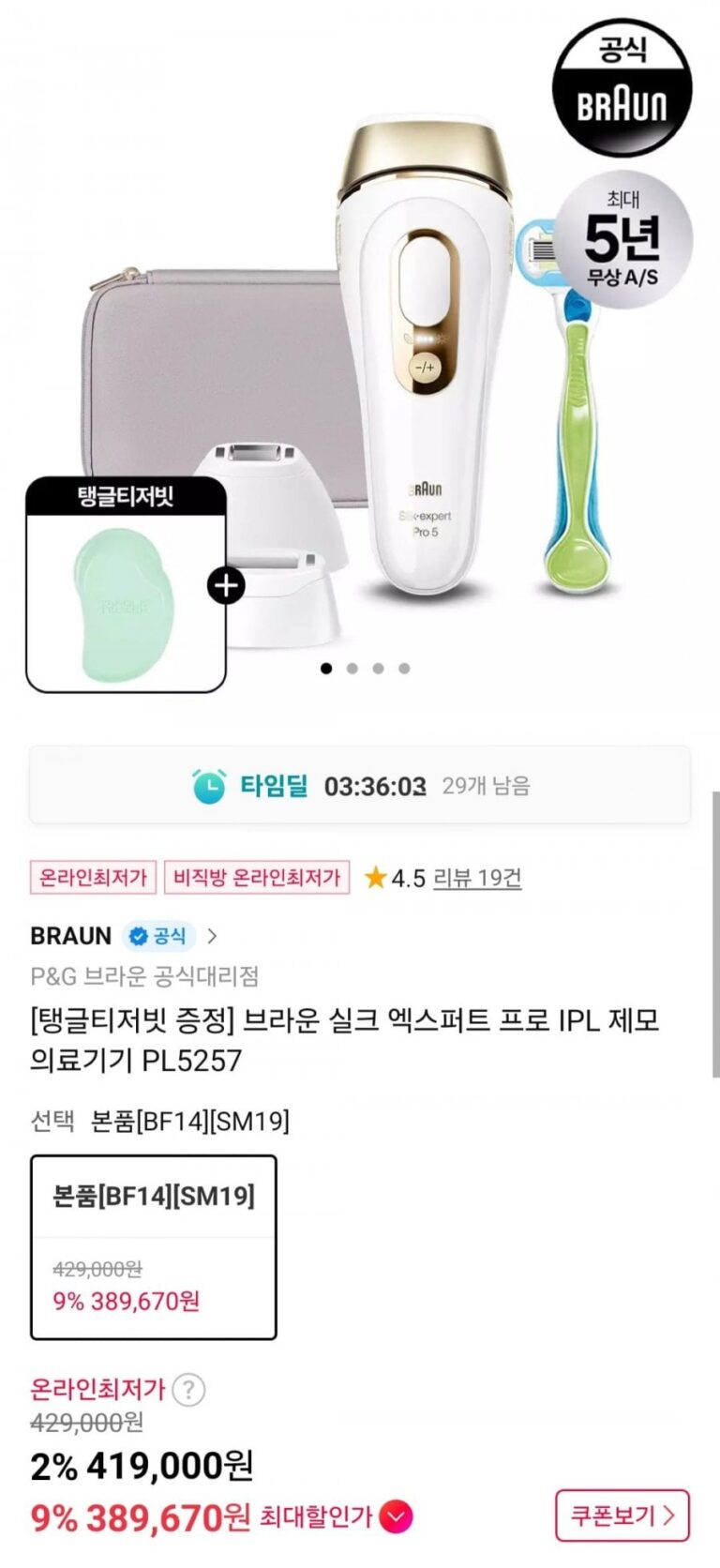Open the Braun IPL product image
The height and width of the screenshot is (1568, 720).
pyautogui.click(x=422, y=356)
